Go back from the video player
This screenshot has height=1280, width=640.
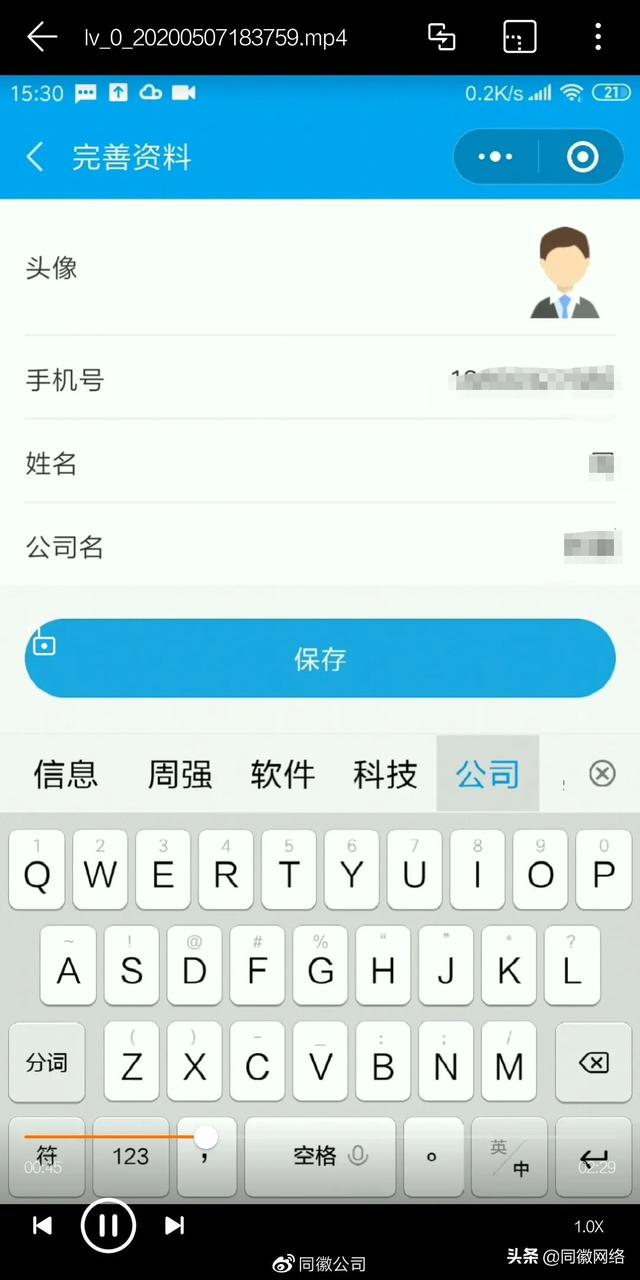[42, 37]
